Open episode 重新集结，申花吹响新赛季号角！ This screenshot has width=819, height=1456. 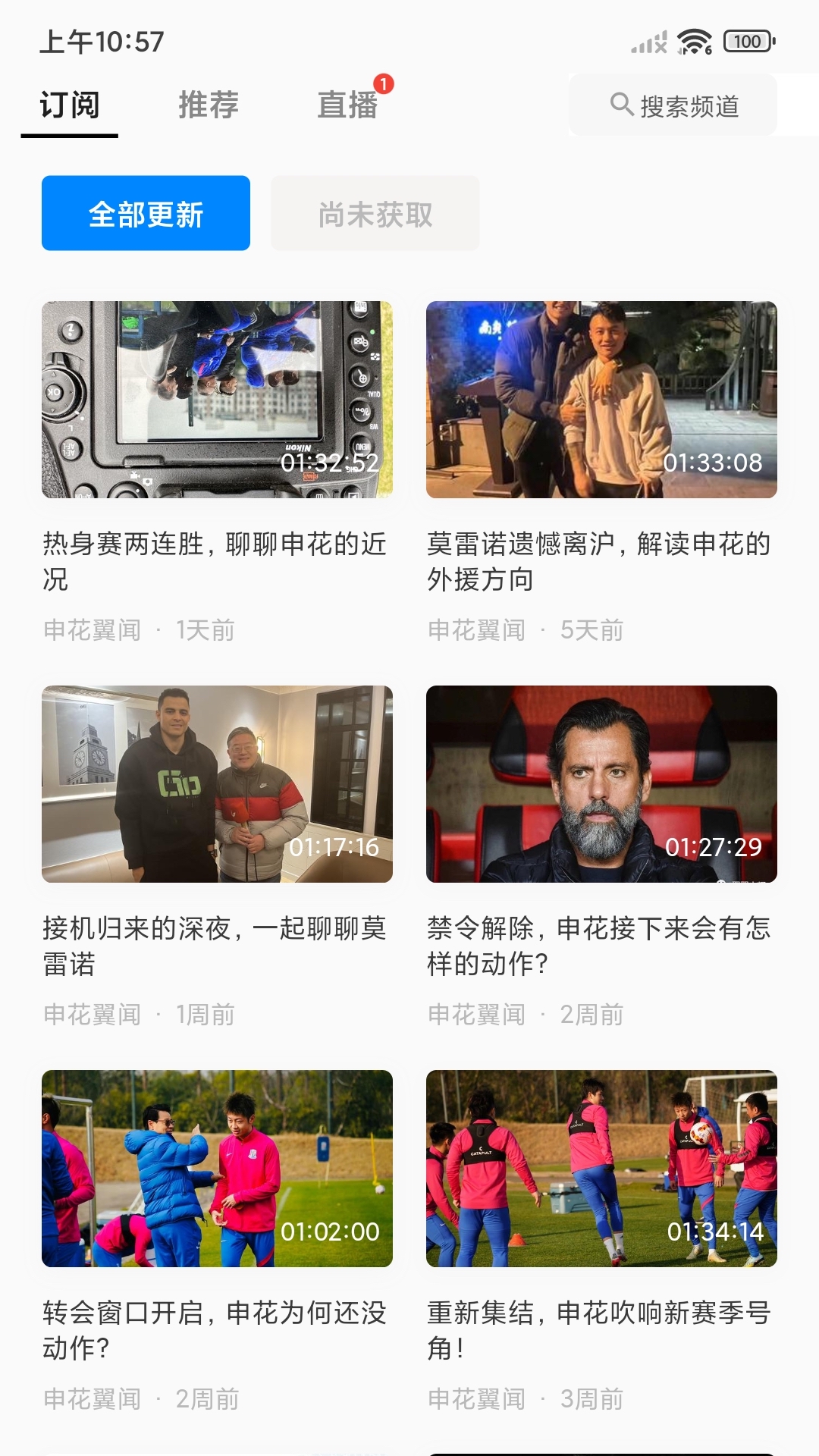[x=601, y=1169]
